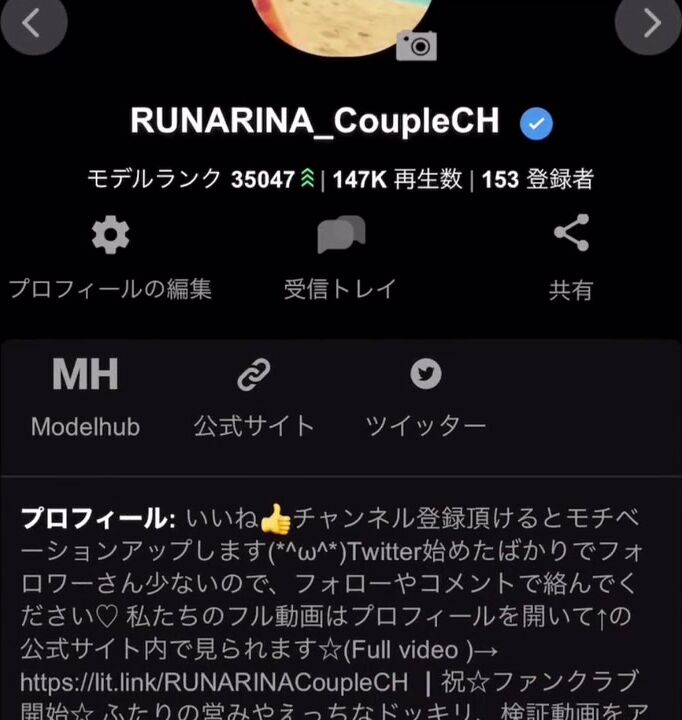Visit the 公式サイト link
682x720 pixels.
pyautogui.click(x=254, y=397)
